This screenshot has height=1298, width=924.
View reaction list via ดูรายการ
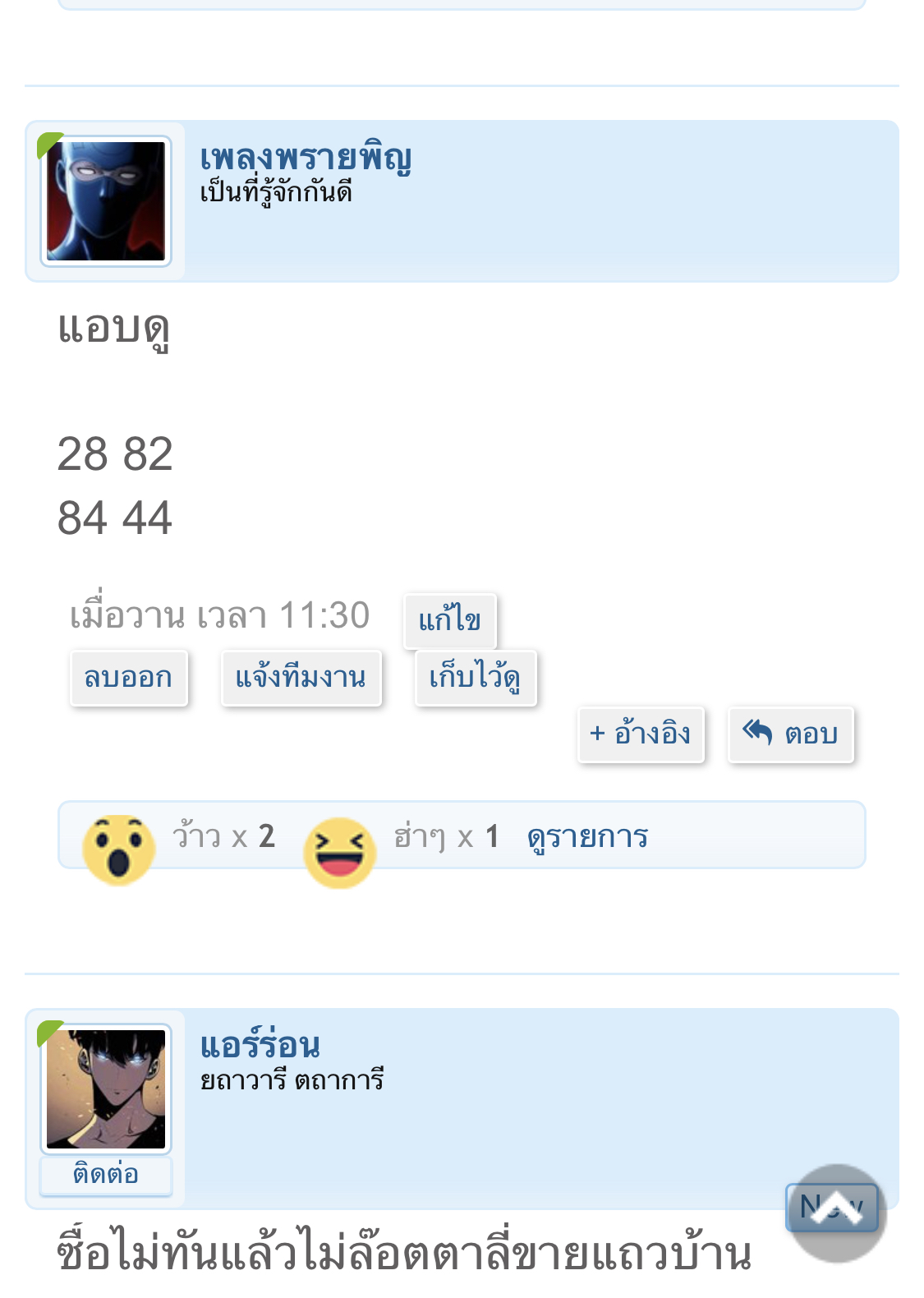click(587, 836)
